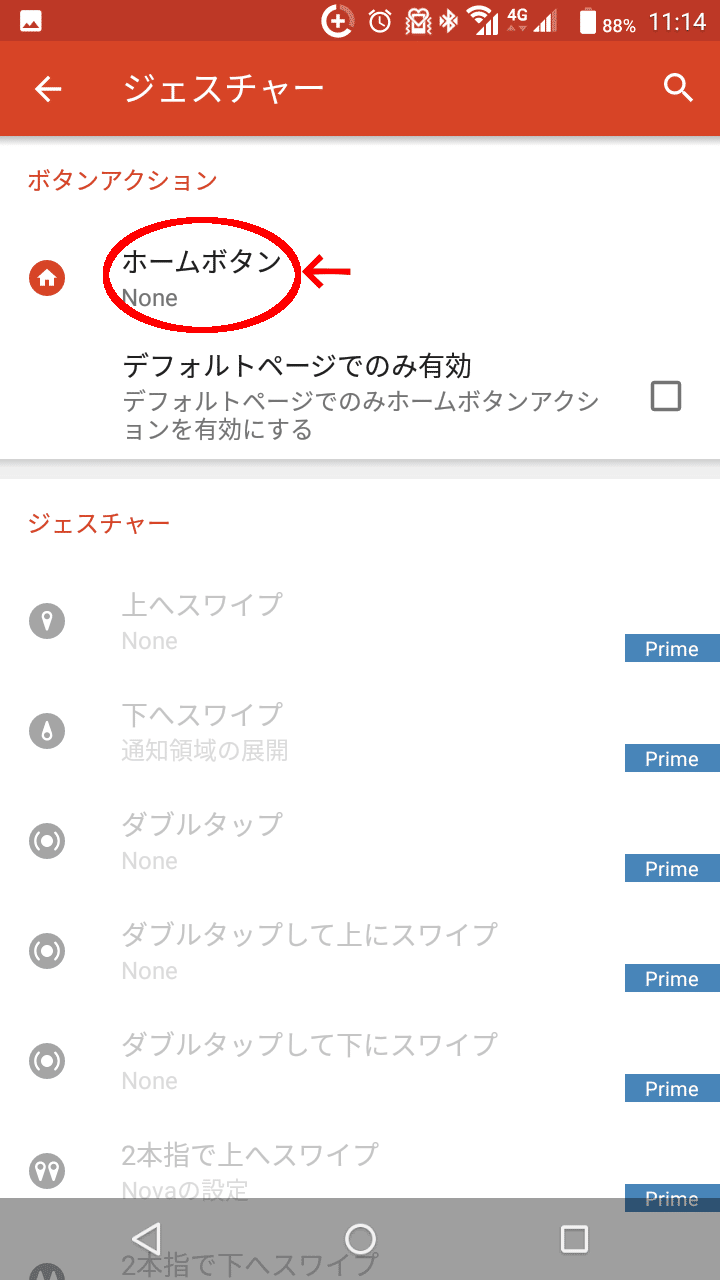The width and height of the screenshot is (720, 1280).
Task: Enable デフォルトページでのみ有効 checkbox
Action: pyautogui.click(x=666, y=396)
